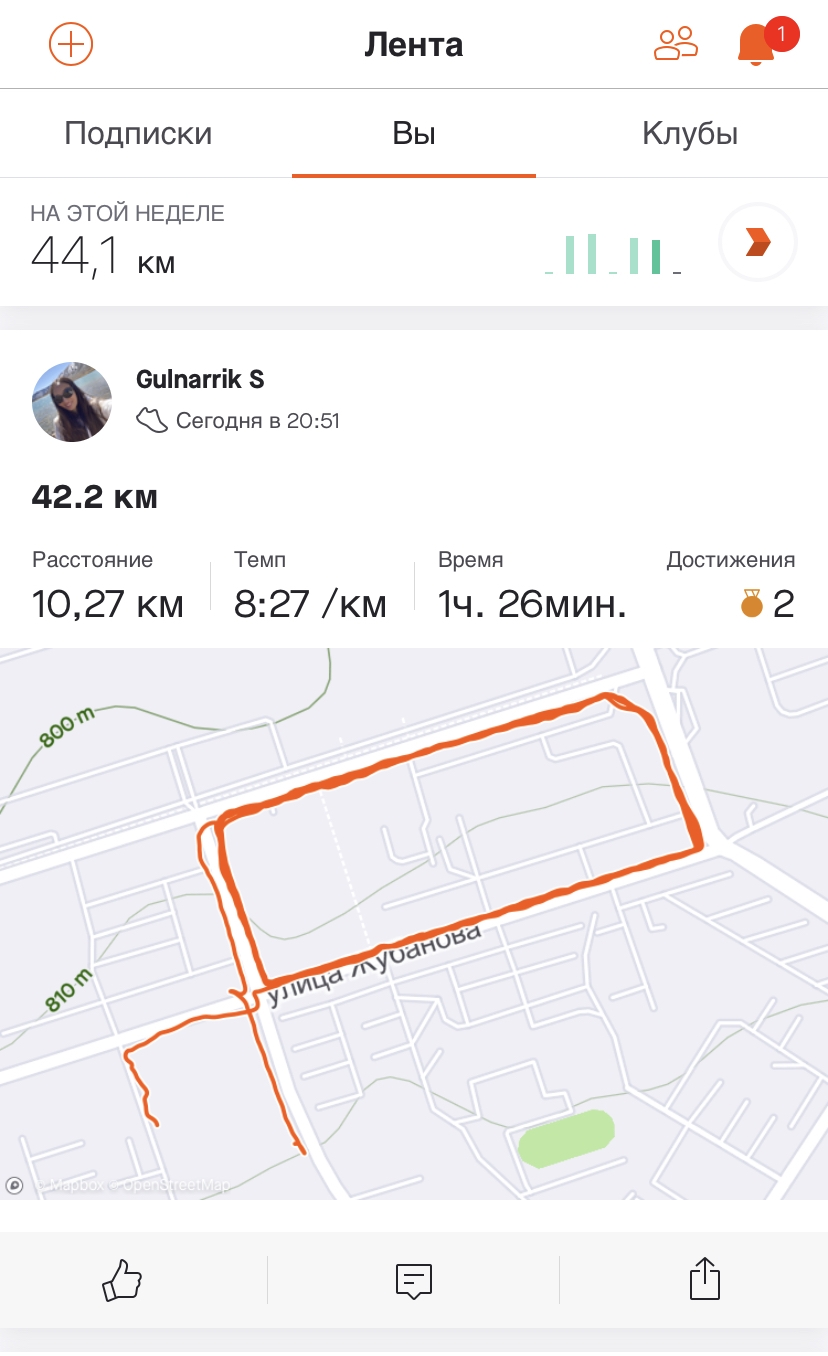The height and width of the screenshot is (1356, 828).
Task: Open the find friends icon
Action: pos(675,44)
